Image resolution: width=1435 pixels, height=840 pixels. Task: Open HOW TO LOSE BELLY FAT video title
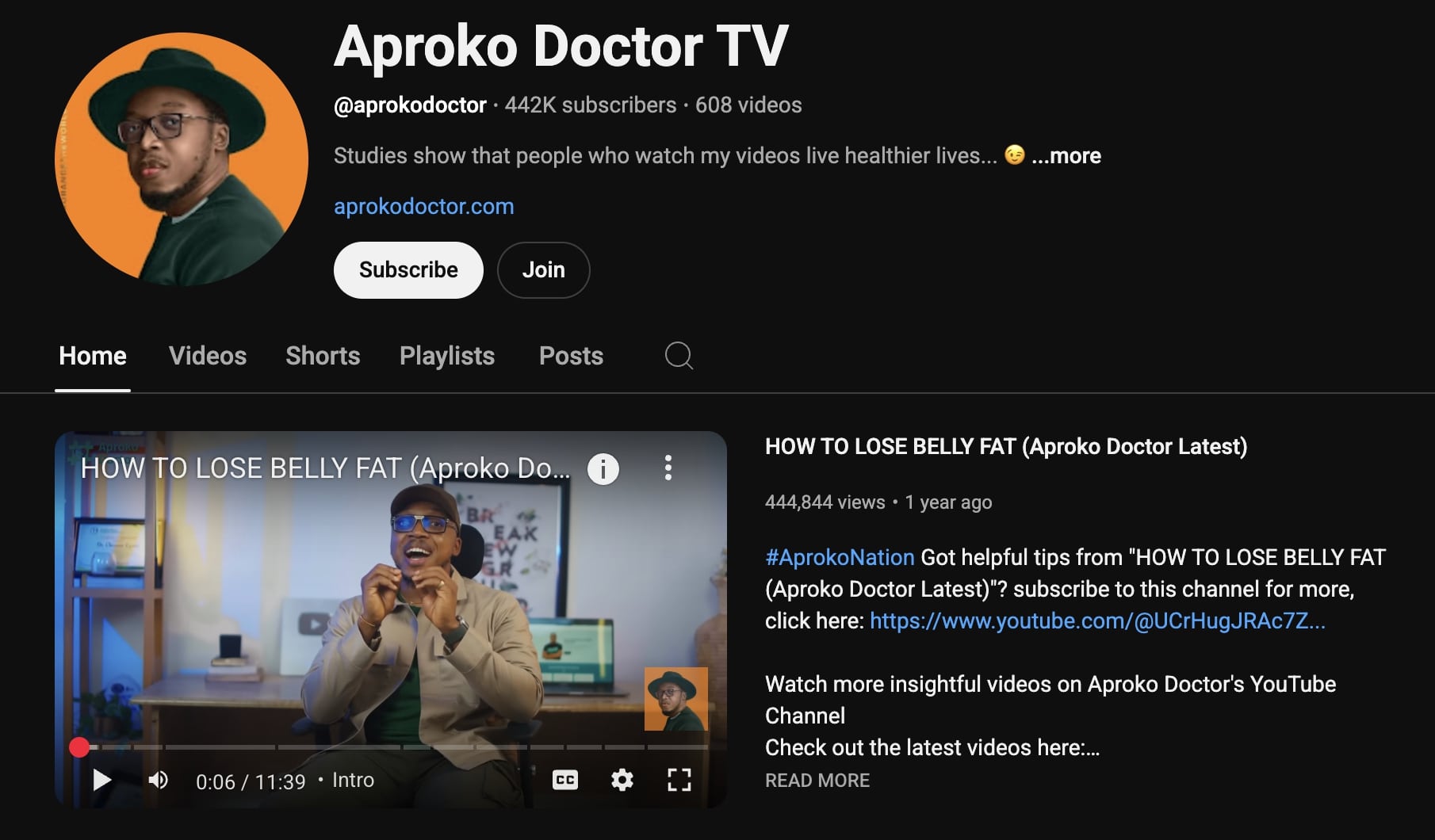[x=1005, y=447]
